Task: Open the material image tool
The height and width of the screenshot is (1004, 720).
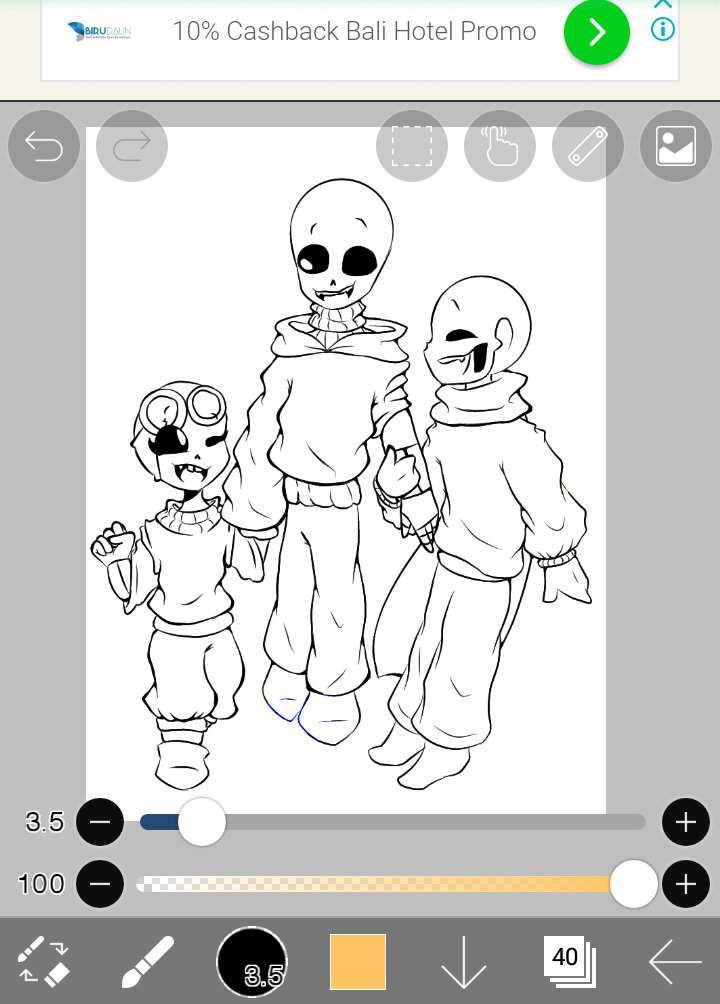Action: click(x=675, y=147)
